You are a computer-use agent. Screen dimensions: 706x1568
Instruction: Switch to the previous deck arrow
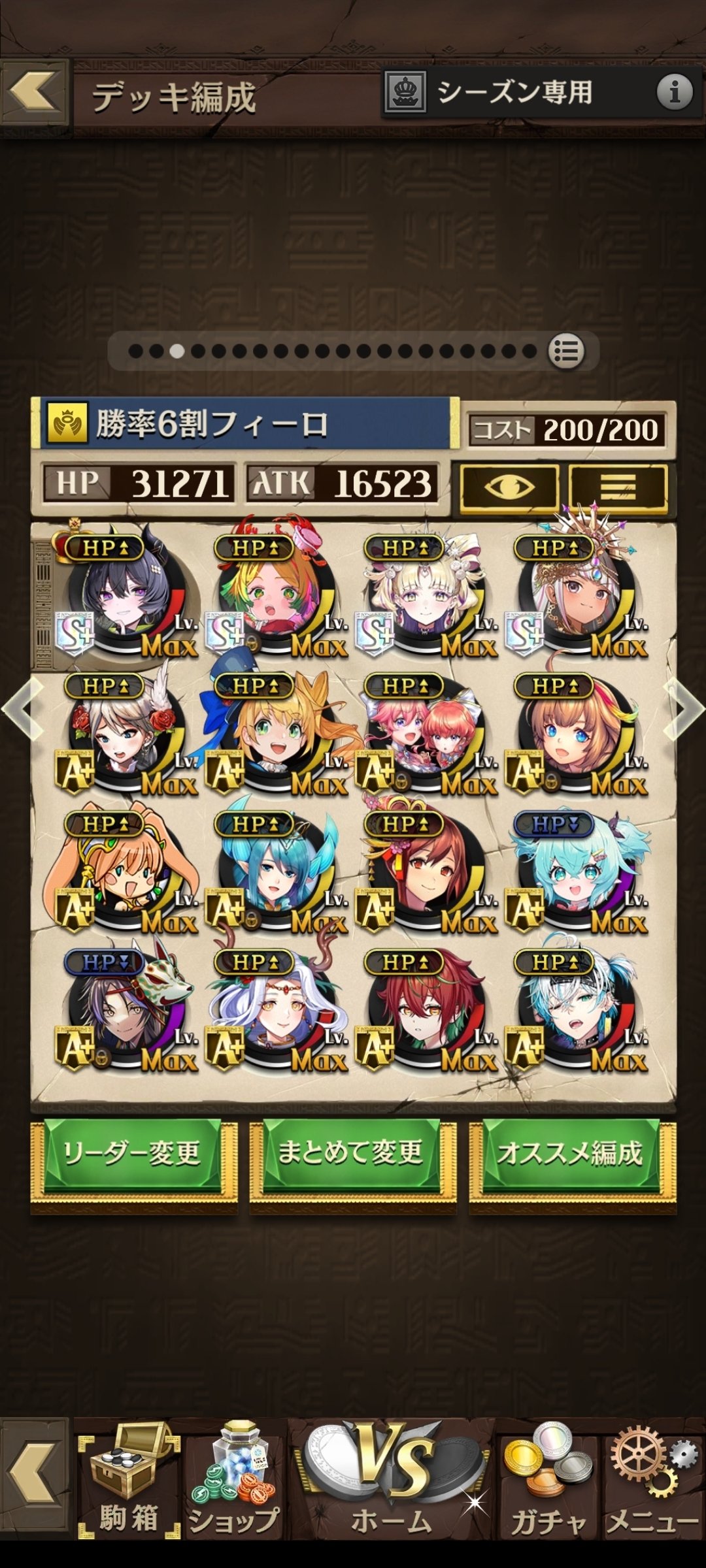click(x=23, y=708)
